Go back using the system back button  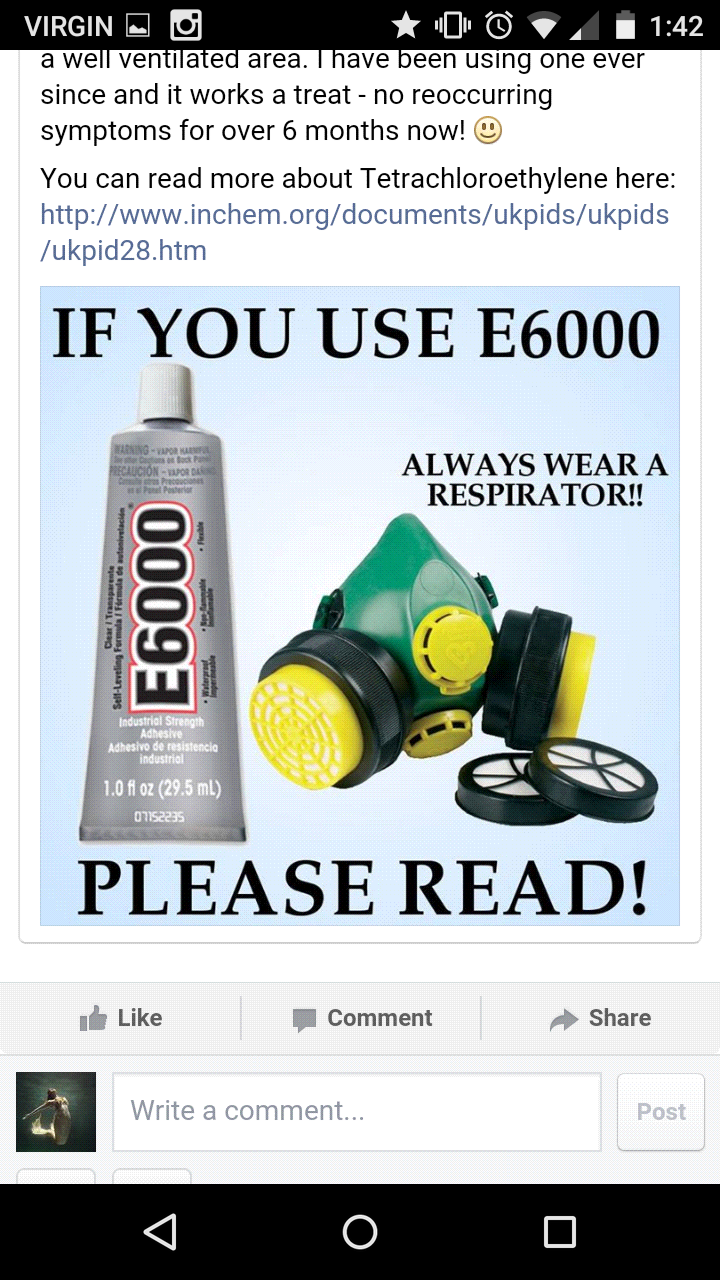point(160,1231)
